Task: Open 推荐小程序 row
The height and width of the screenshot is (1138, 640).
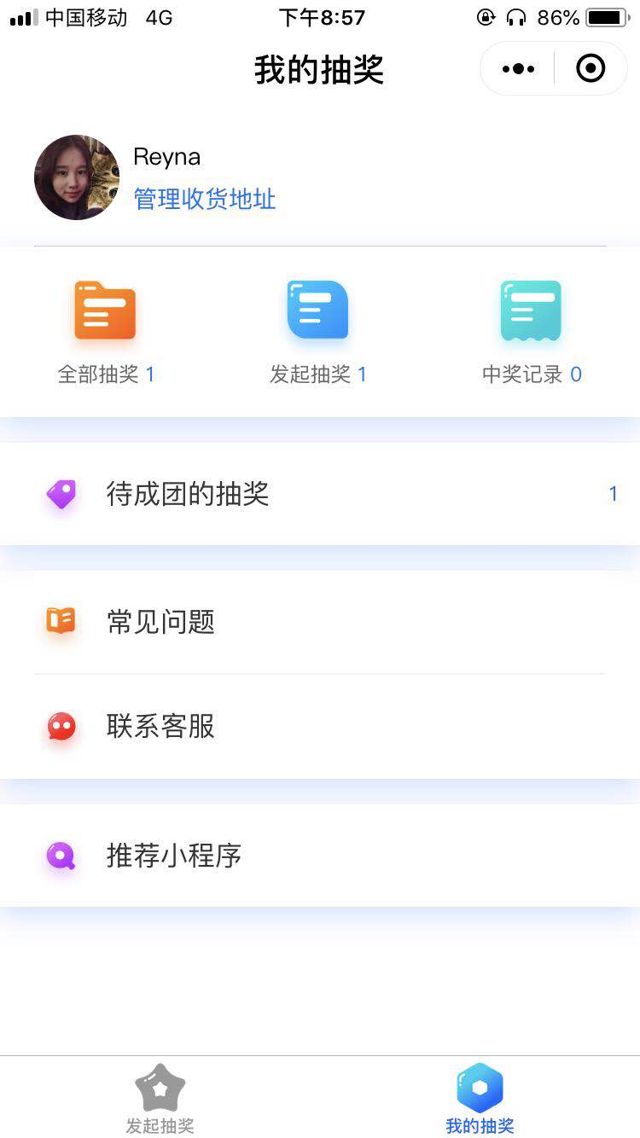Action: pyautogui.click(x=320, y=856)
